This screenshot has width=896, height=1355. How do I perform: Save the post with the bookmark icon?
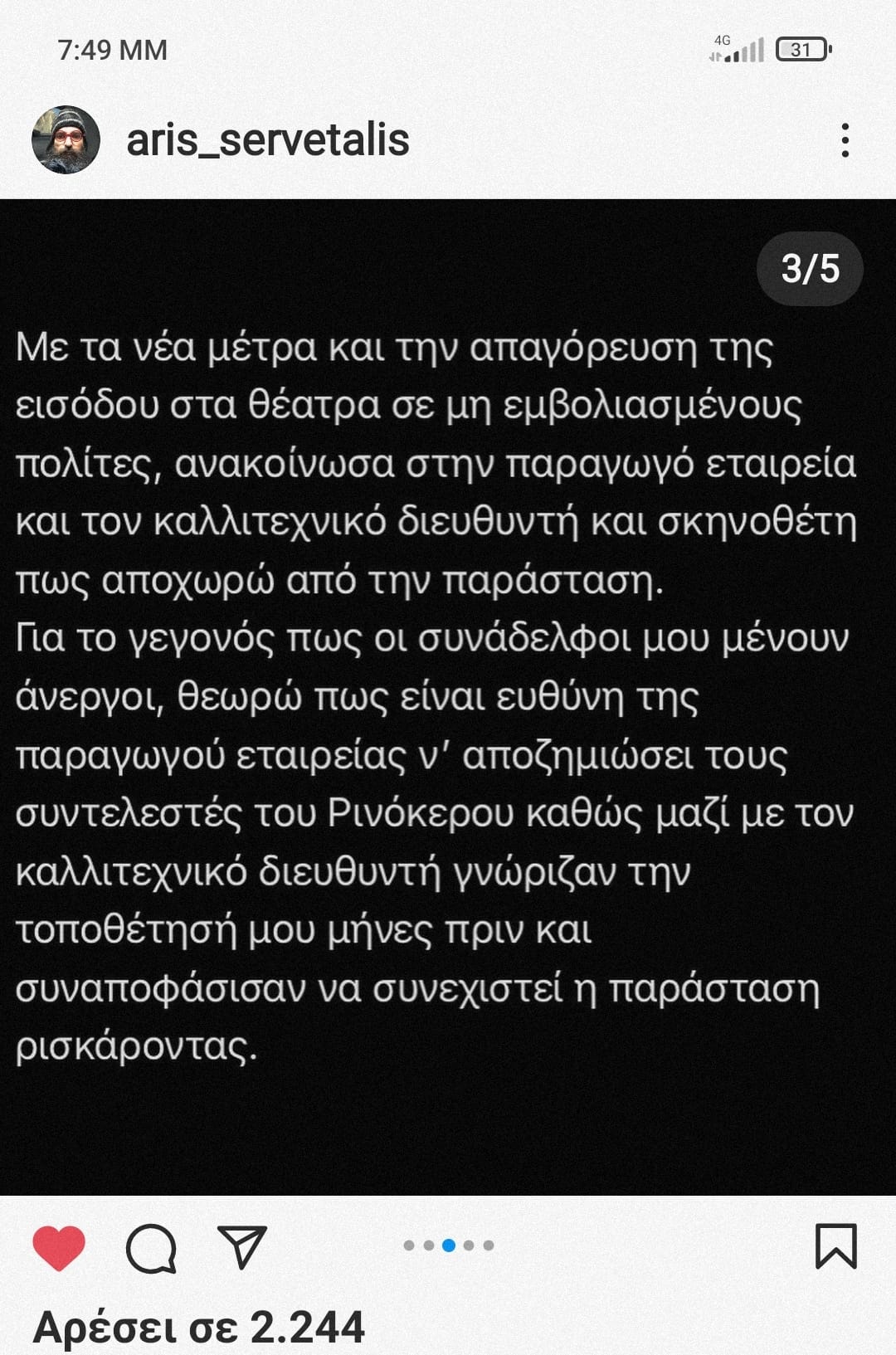click(x=835, y=1246)
